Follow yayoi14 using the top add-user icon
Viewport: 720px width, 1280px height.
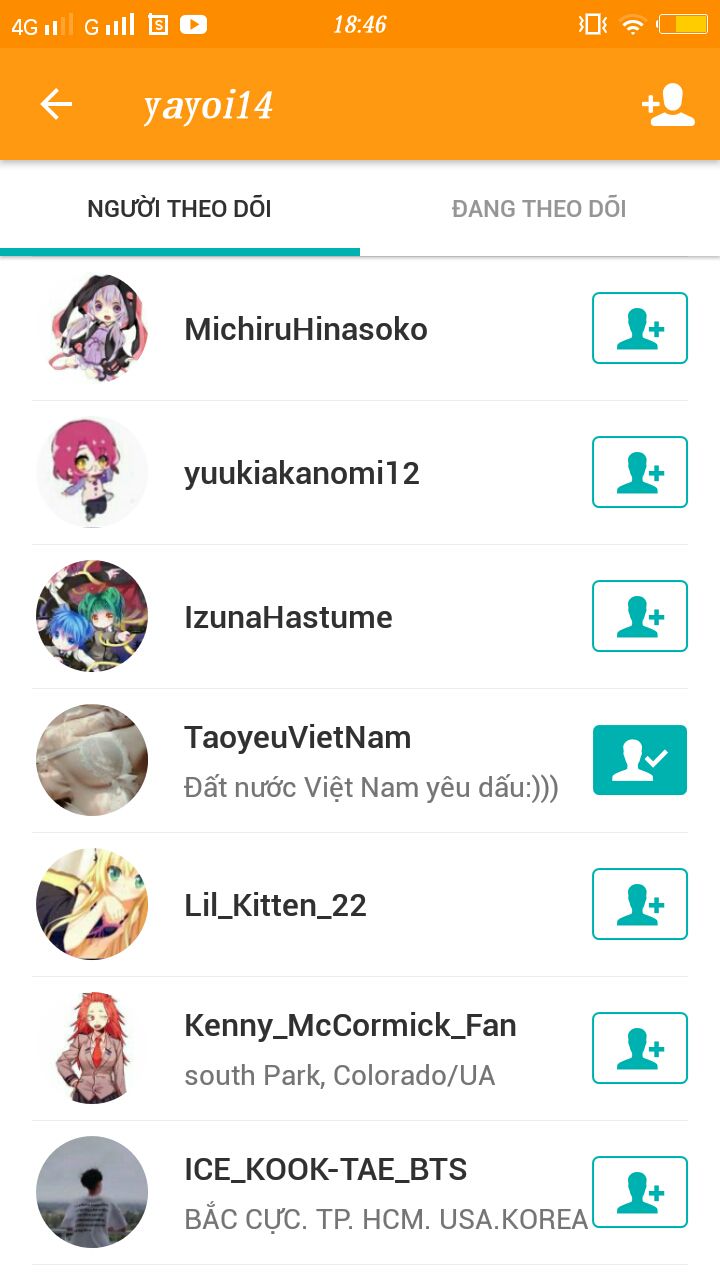(668, 105)
